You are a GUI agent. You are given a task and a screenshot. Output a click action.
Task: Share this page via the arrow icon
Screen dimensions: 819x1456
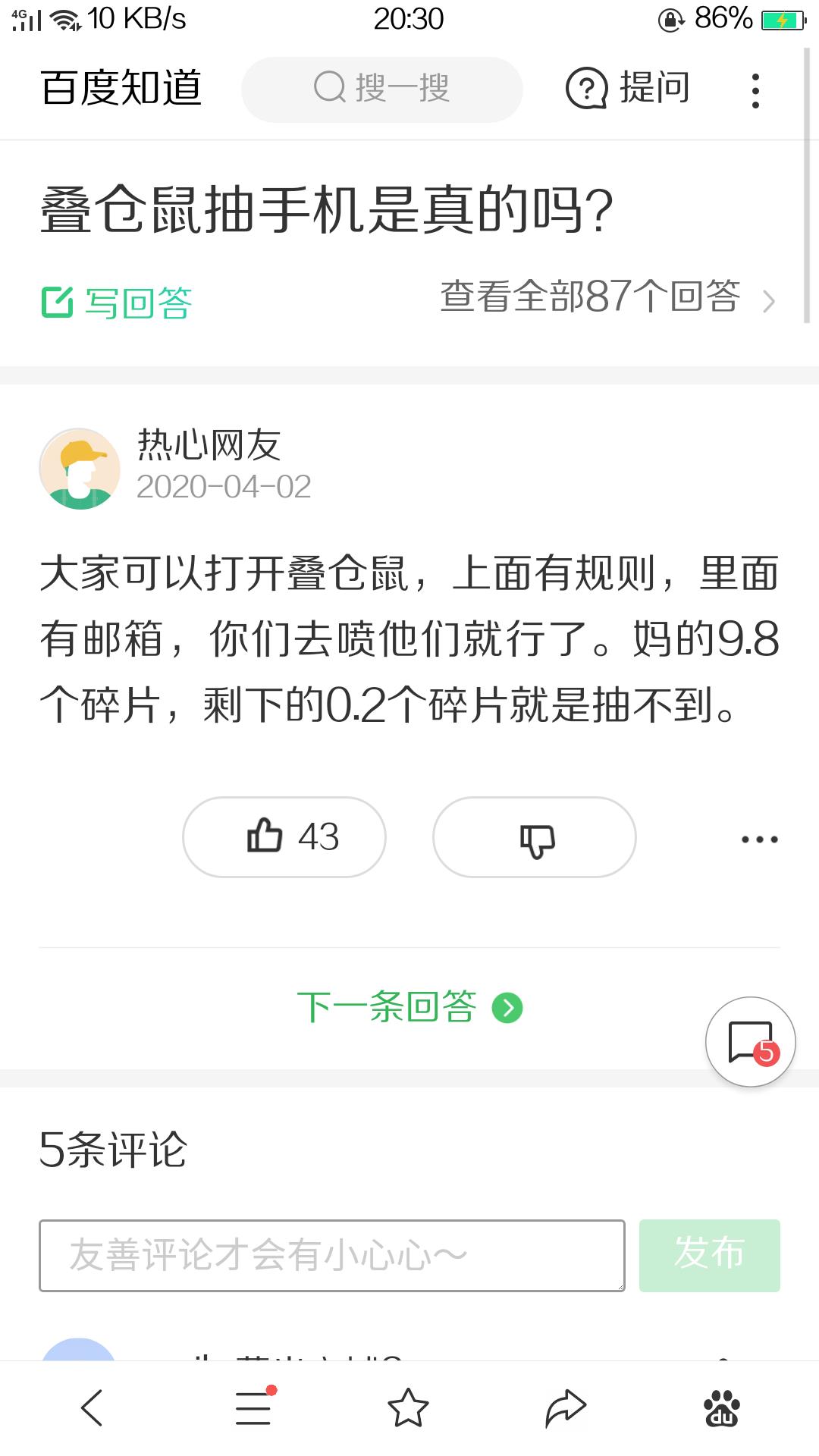point(566,1408)
